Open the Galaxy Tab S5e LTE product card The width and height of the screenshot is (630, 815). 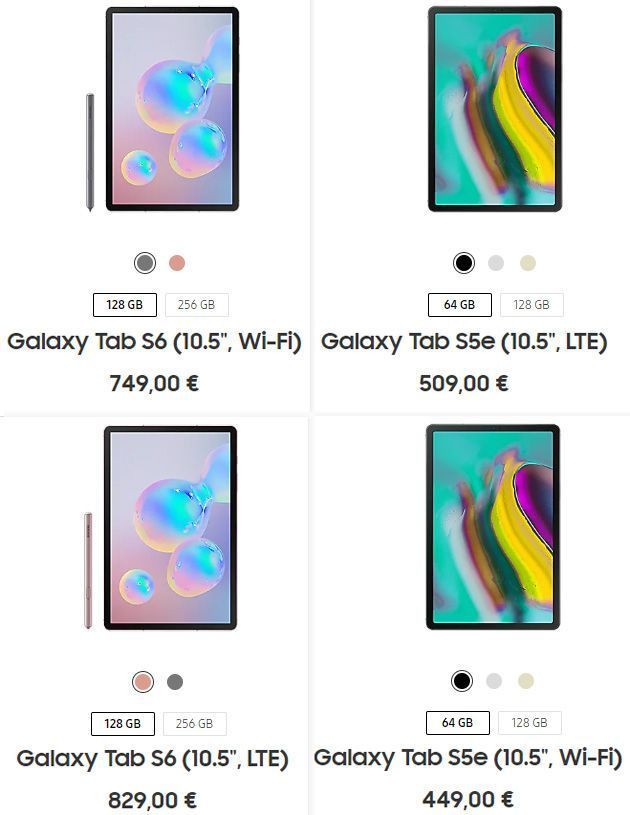(464, 342)
